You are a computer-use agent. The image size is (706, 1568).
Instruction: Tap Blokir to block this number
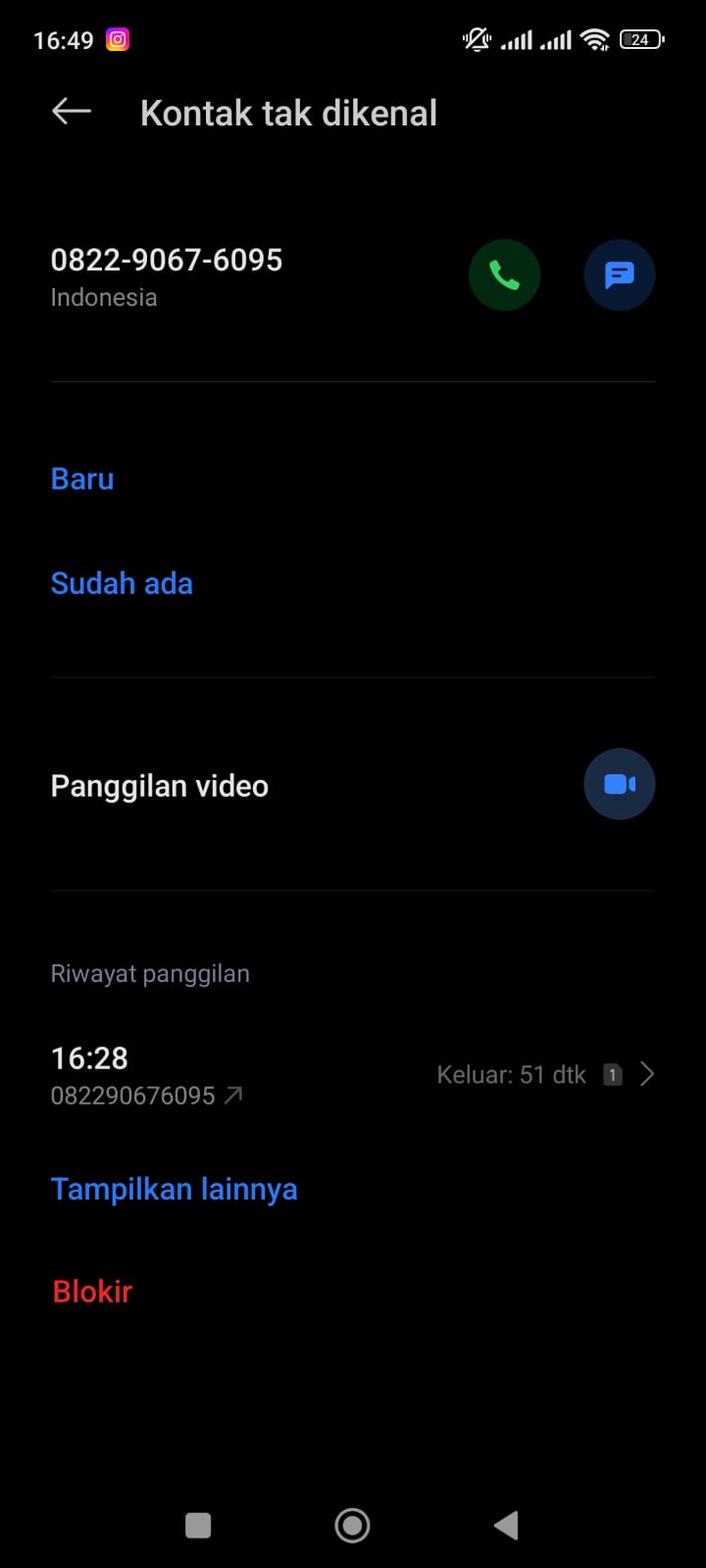click(x=91, y=1291)
